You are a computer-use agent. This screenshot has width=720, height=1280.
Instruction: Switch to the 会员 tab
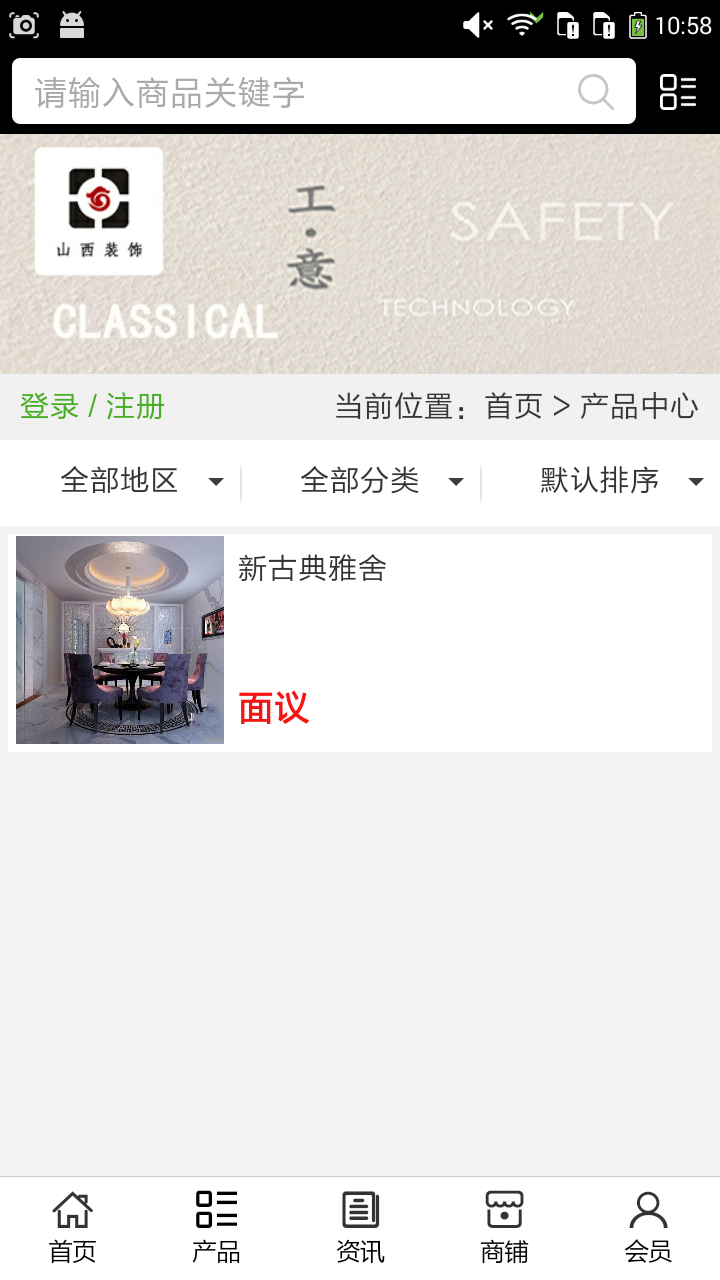[648, 1228]
